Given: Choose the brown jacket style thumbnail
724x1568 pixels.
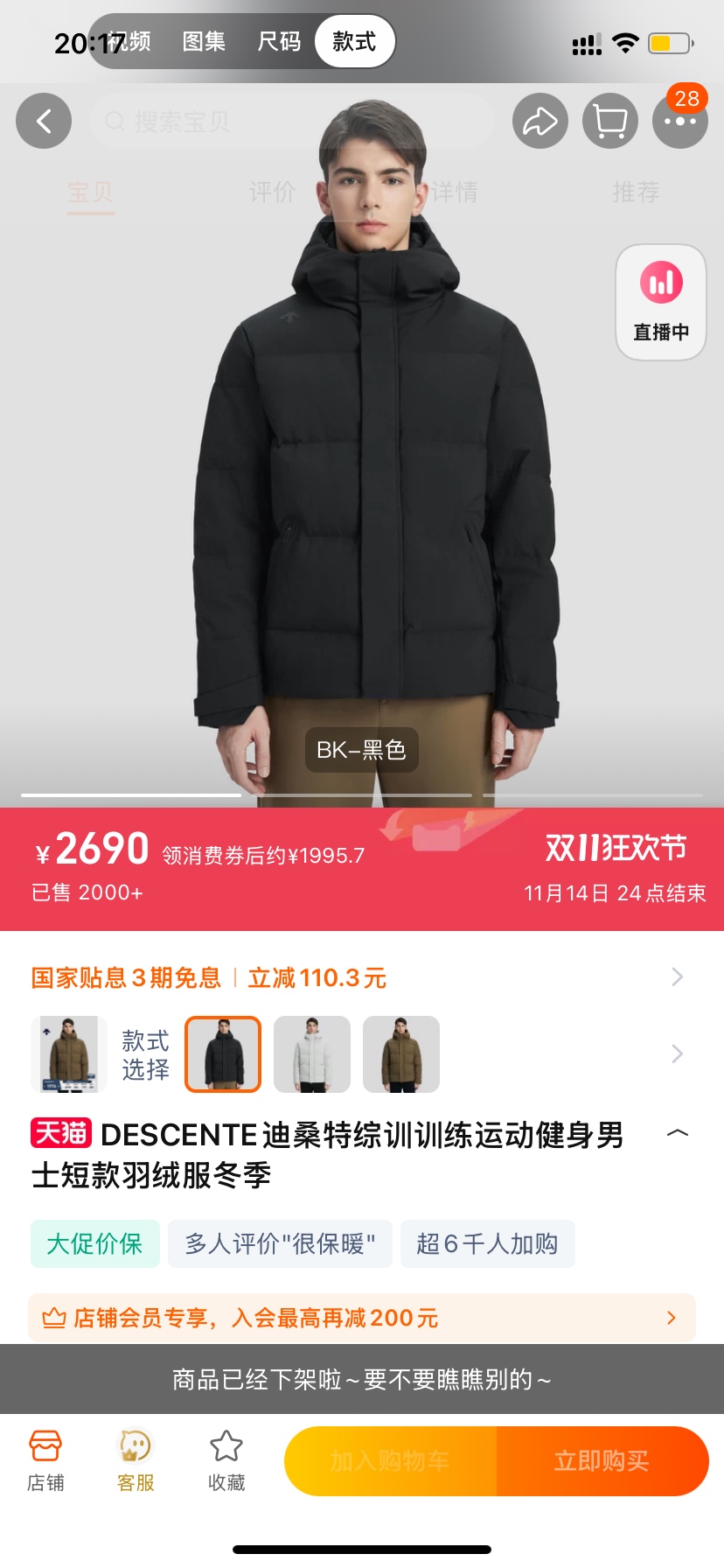Looking at the screenshot, I should (401, 1054).
